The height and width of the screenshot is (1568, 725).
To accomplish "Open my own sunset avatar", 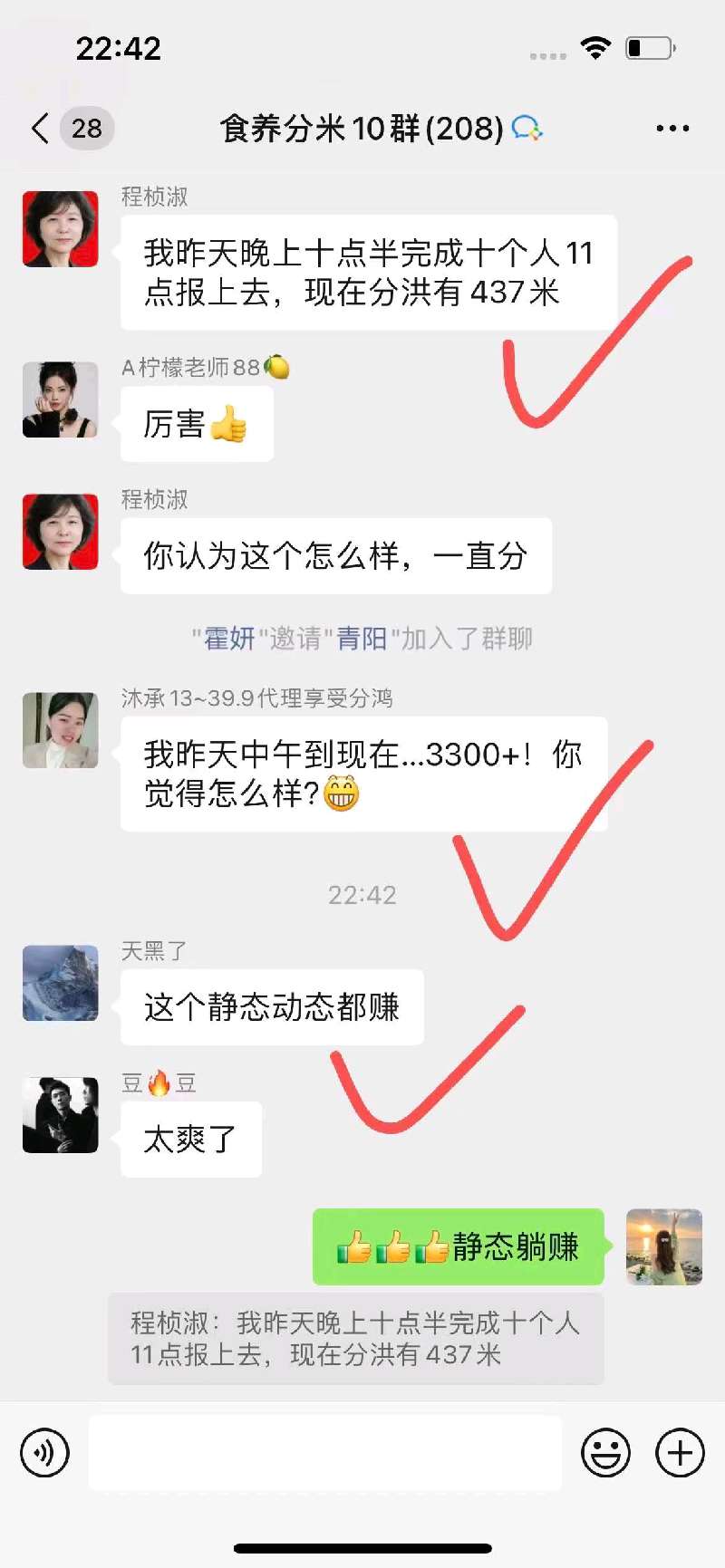I will (x=663, y=1246).
